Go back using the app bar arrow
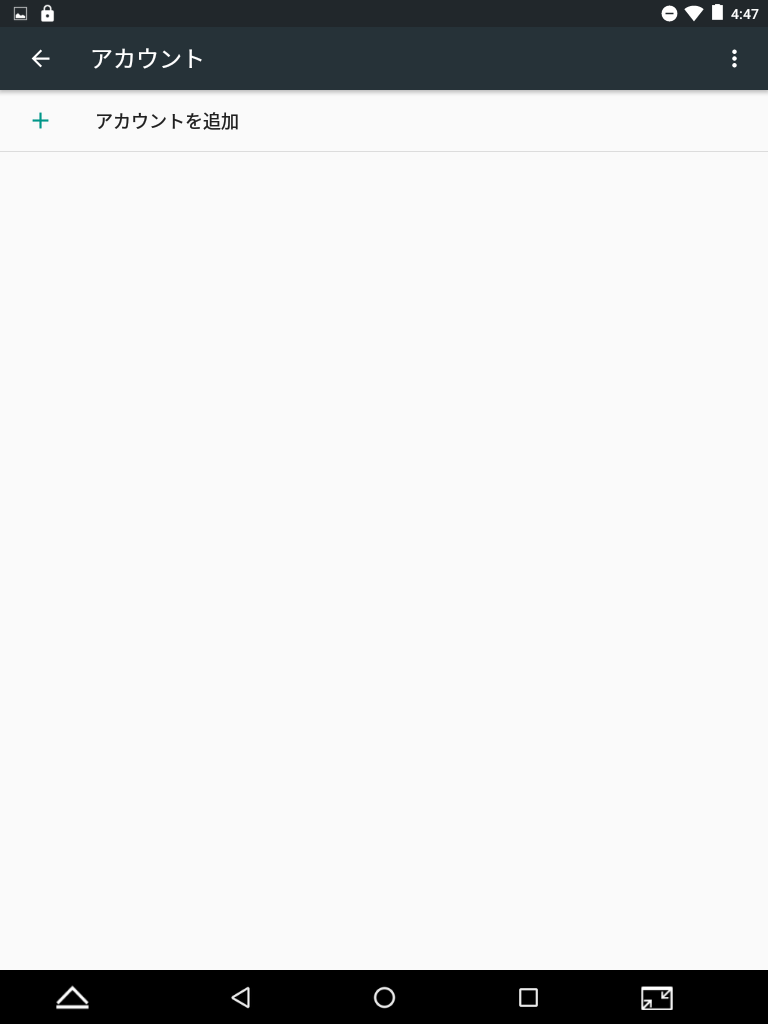768x1024 pixels. [x=40, y=59]
